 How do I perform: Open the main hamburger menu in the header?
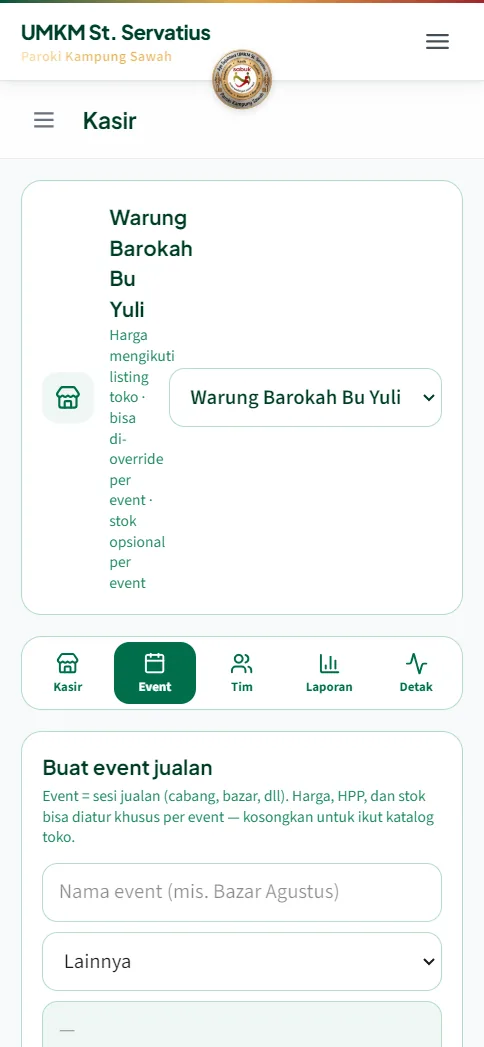437,41
